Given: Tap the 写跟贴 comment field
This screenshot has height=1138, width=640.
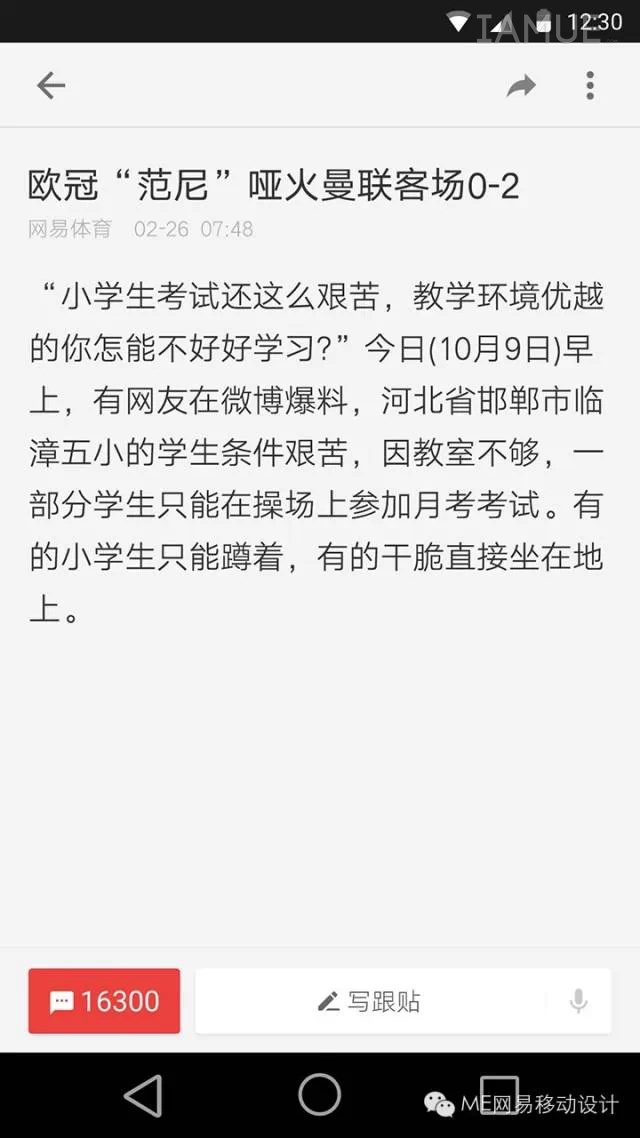Looking at the screenshot, I should coord(370,1001).
